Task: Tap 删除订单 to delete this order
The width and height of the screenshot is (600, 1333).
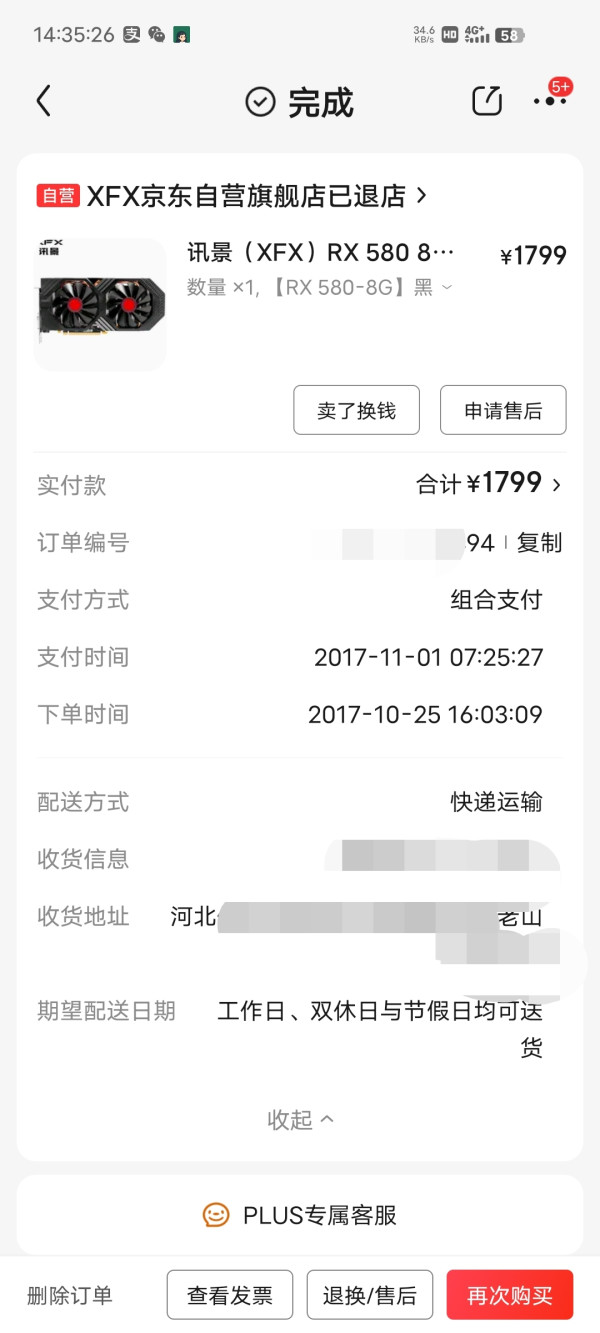Action: 70,1296
